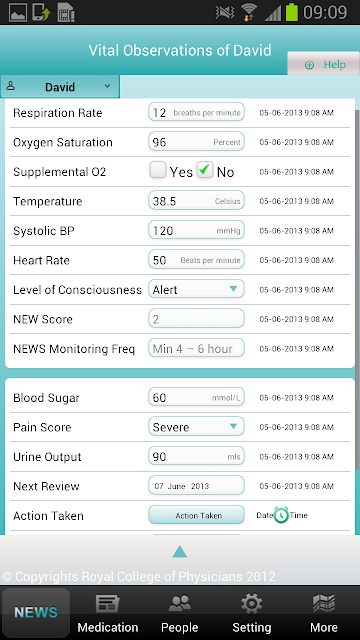Edit the Respiration Rate field
360x640 pixels.
196,112
